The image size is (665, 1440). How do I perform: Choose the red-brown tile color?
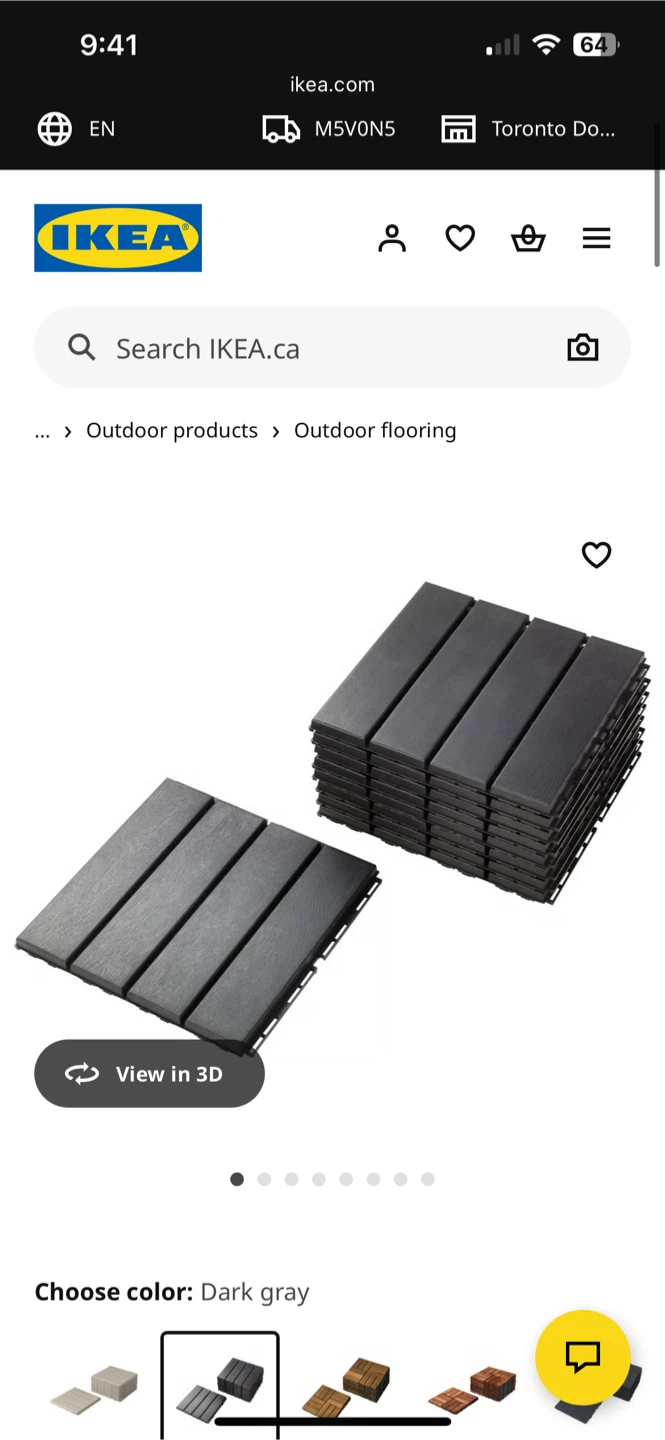(472, 1387)
